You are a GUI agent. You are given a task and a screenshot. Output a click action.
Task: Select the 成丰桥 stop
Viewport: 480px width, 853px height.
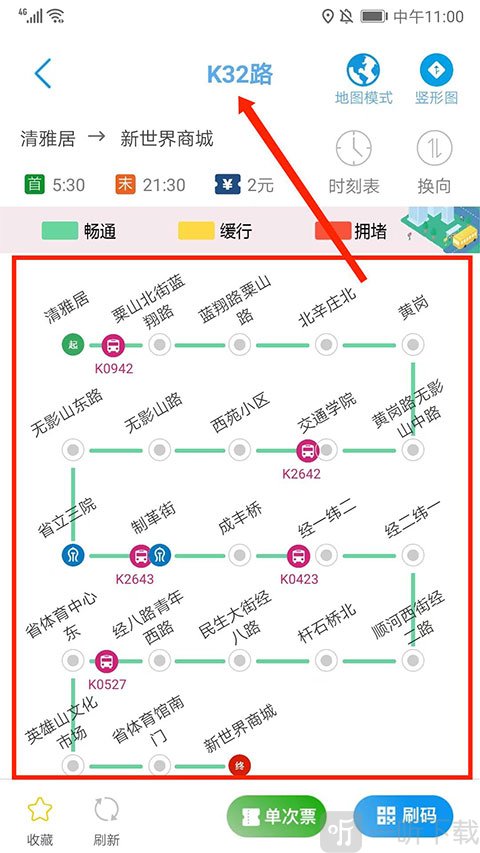click(x=239, y=555)
